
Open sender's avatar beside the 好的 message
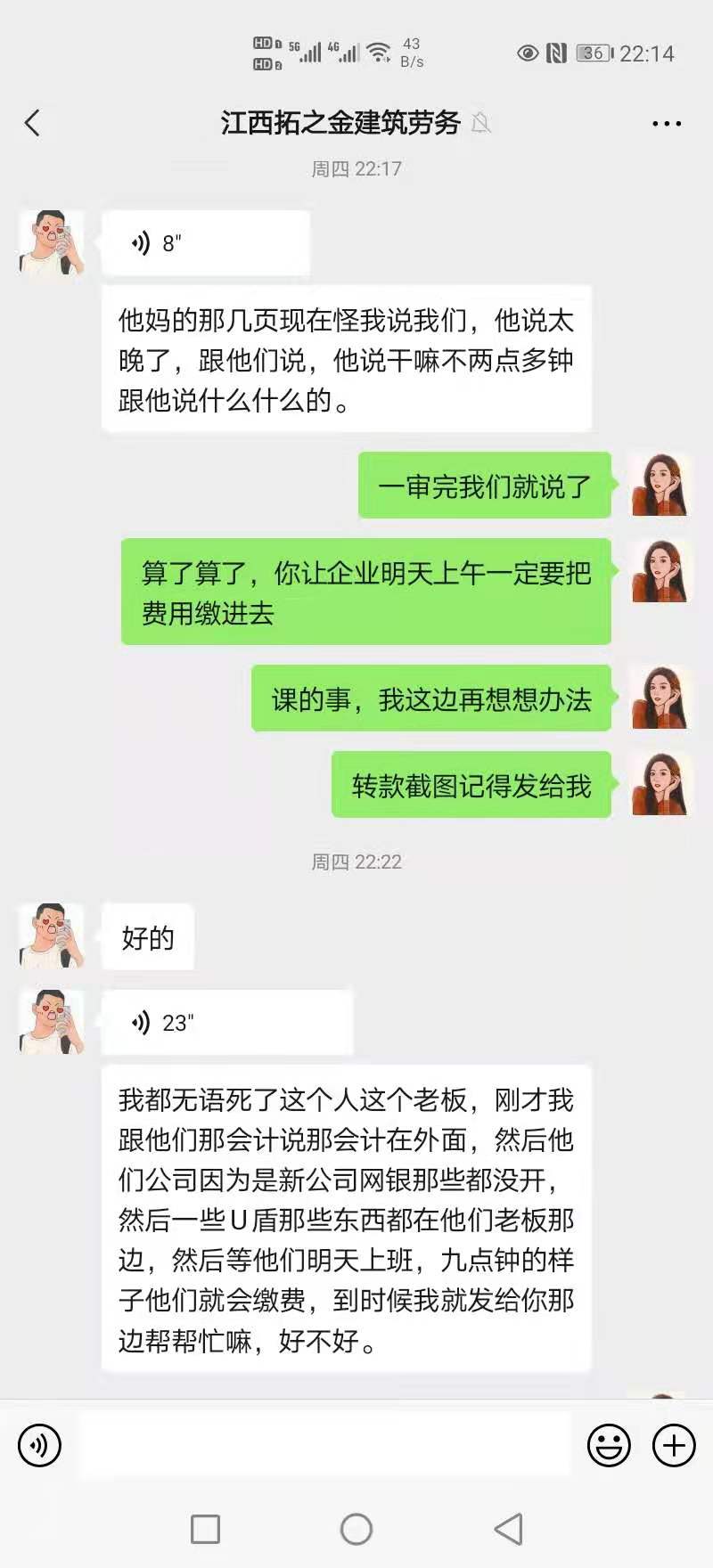point(52,936)
